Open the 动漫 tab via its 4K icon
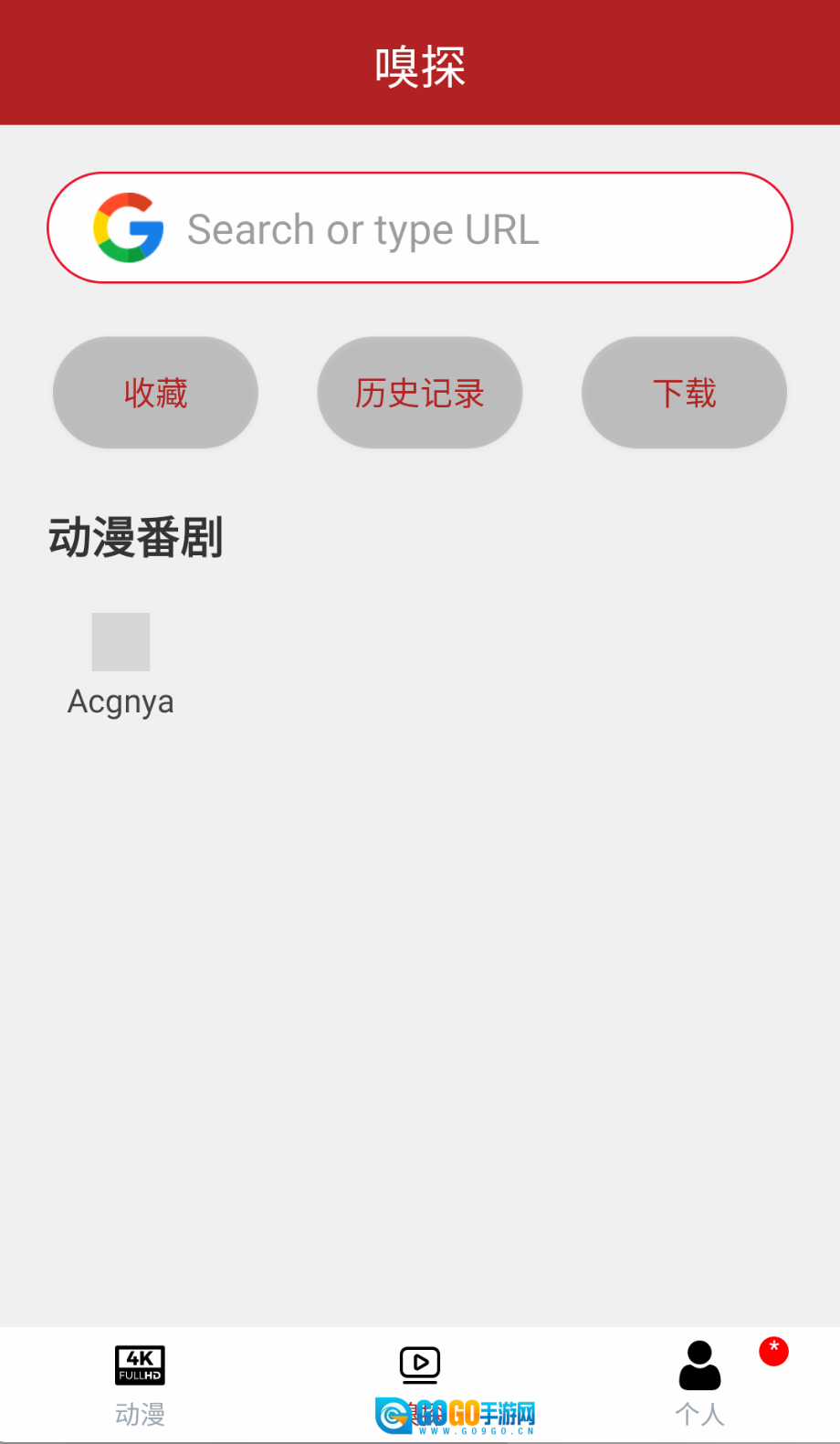 tap(140, 1364)
